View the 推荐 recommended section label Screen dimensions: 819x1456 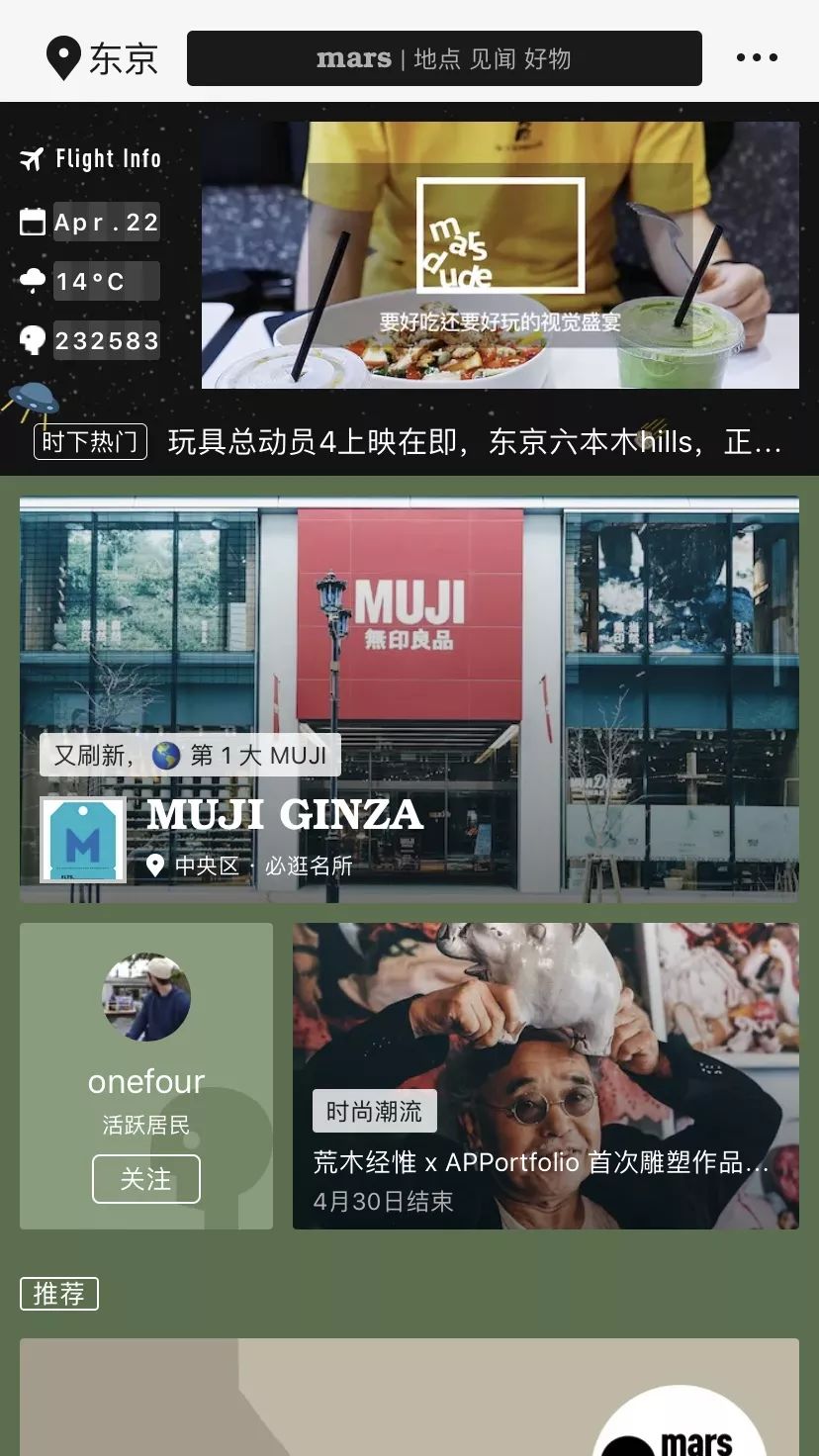point(58,1293)
